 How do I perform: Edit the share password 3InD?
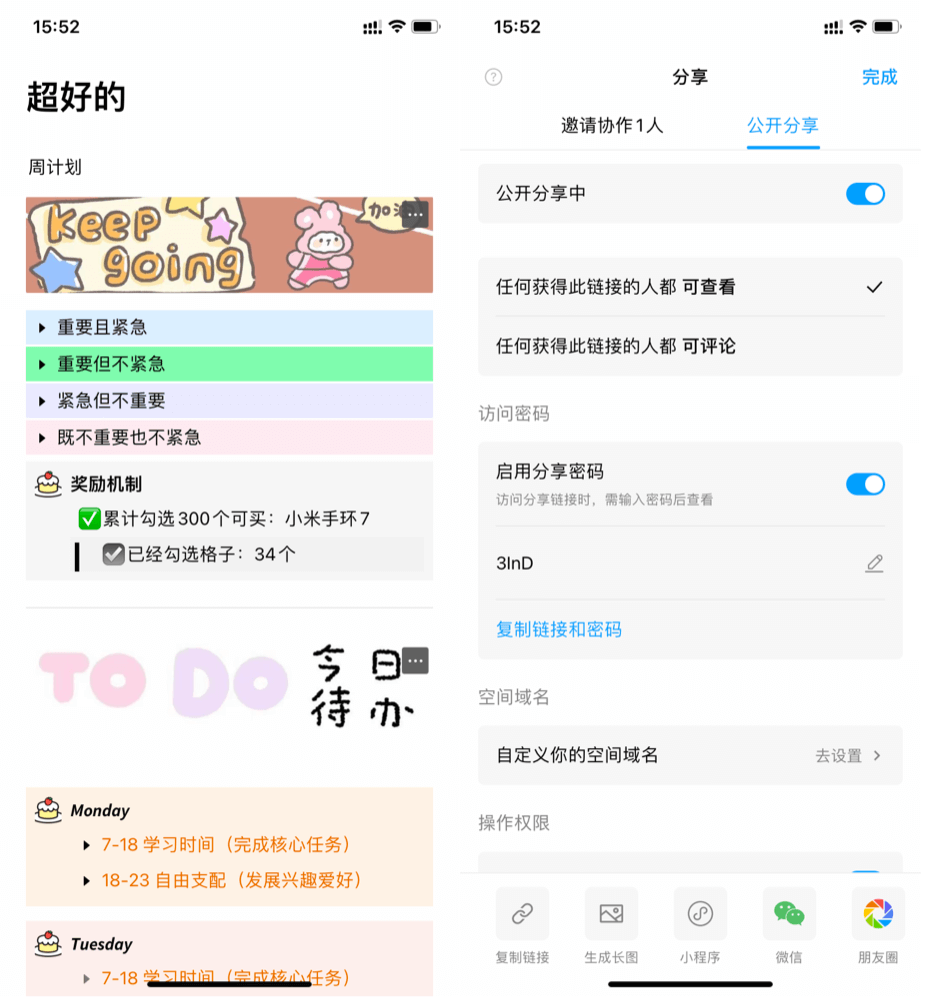[x=874, y=563]
